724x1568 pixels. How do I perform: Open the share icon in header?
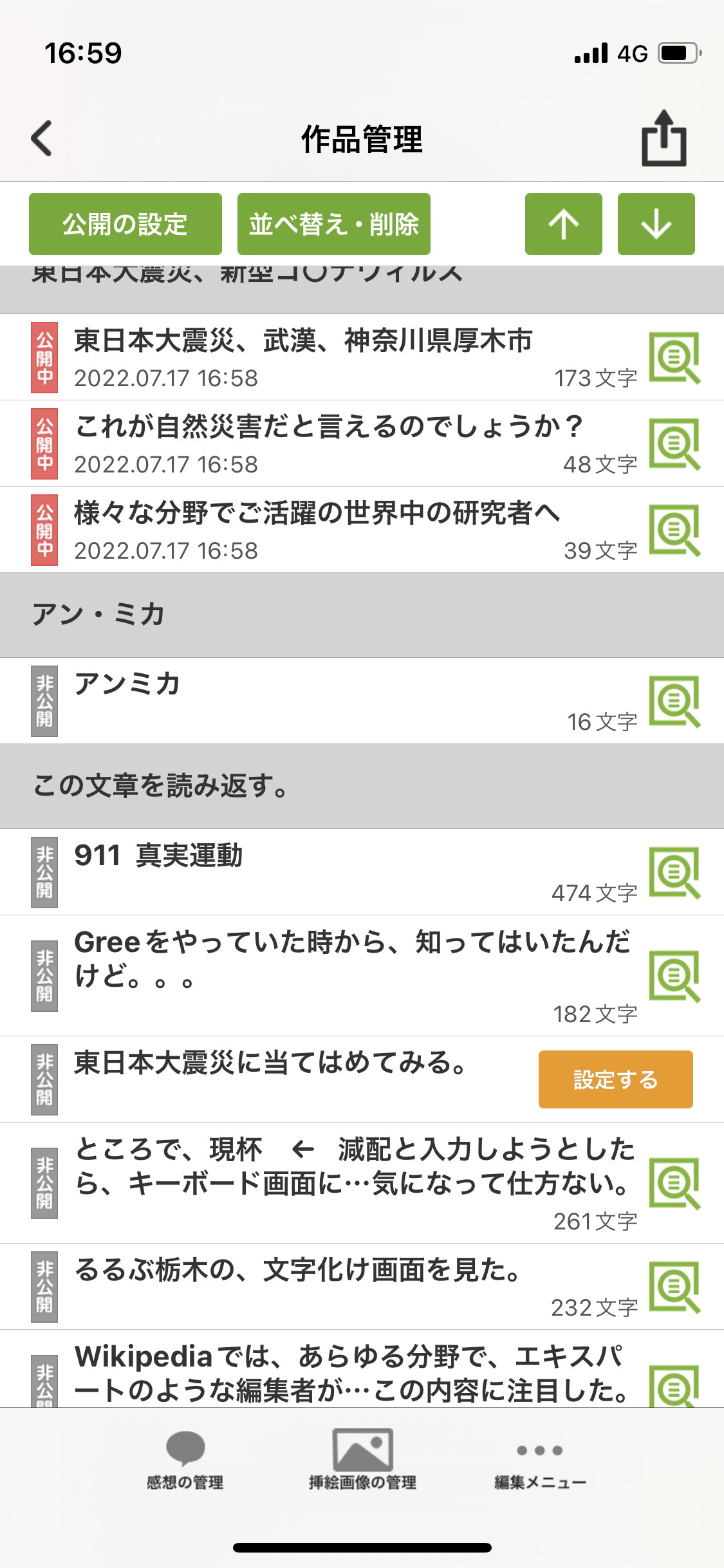(664, 138)
